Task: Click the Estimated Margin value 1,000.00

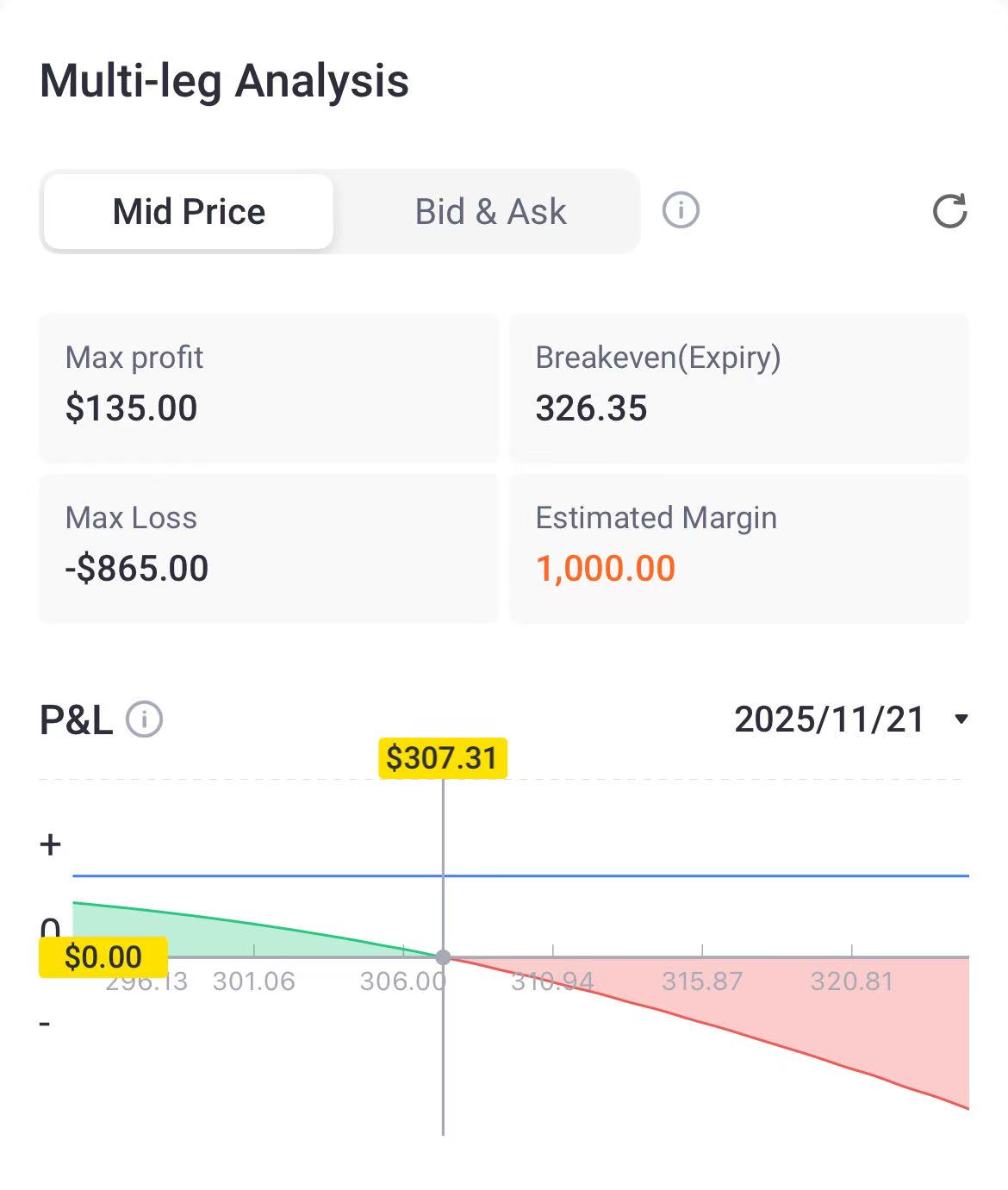Action: pos(607,568)
